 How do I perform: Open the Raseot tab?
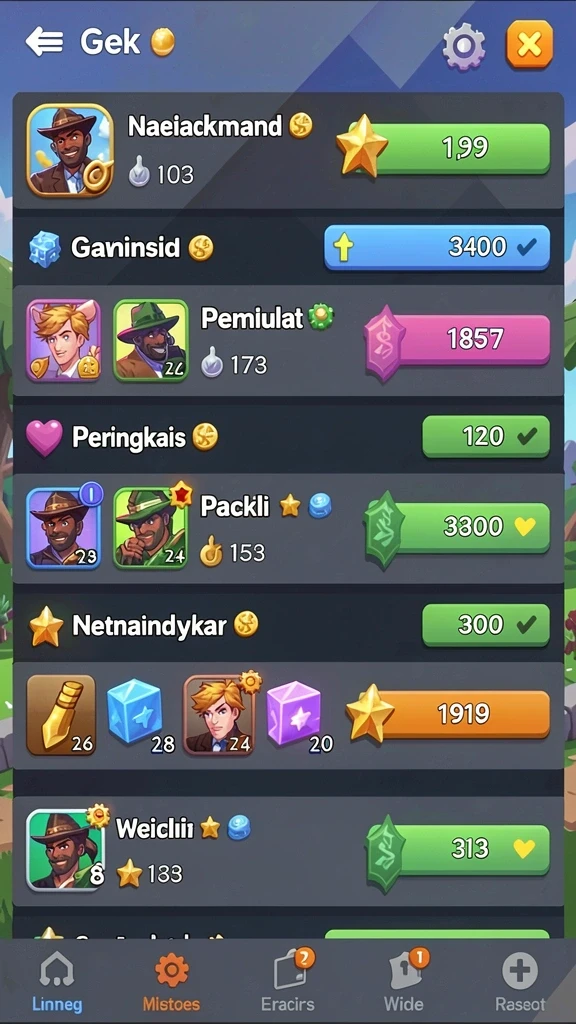tap(519, 981)
